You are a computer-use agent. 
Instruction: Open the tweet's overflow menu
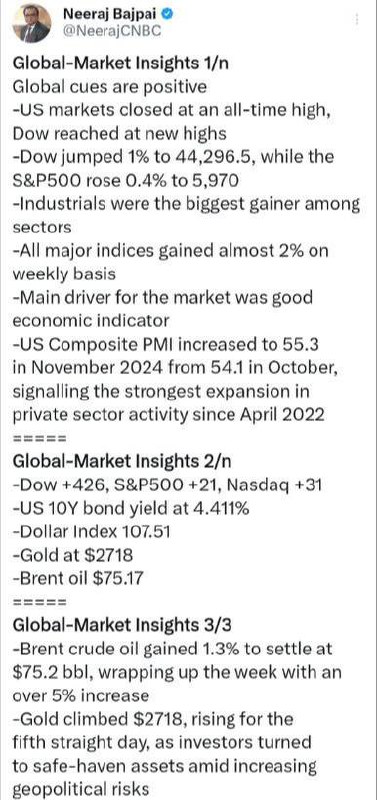[x=357, y=19]
